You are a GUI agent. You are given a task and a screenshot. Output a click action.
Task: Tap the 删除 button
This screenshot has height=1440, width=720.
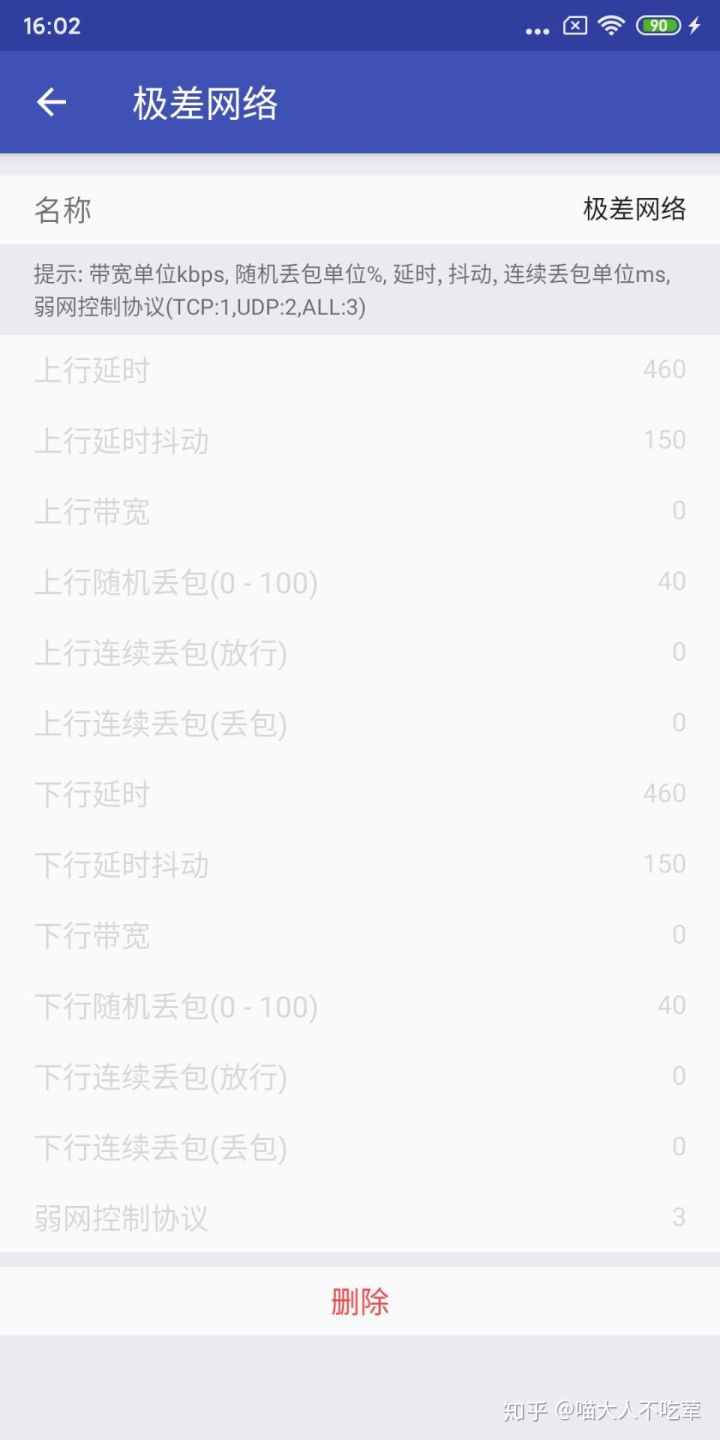(x=360, y=1301)
